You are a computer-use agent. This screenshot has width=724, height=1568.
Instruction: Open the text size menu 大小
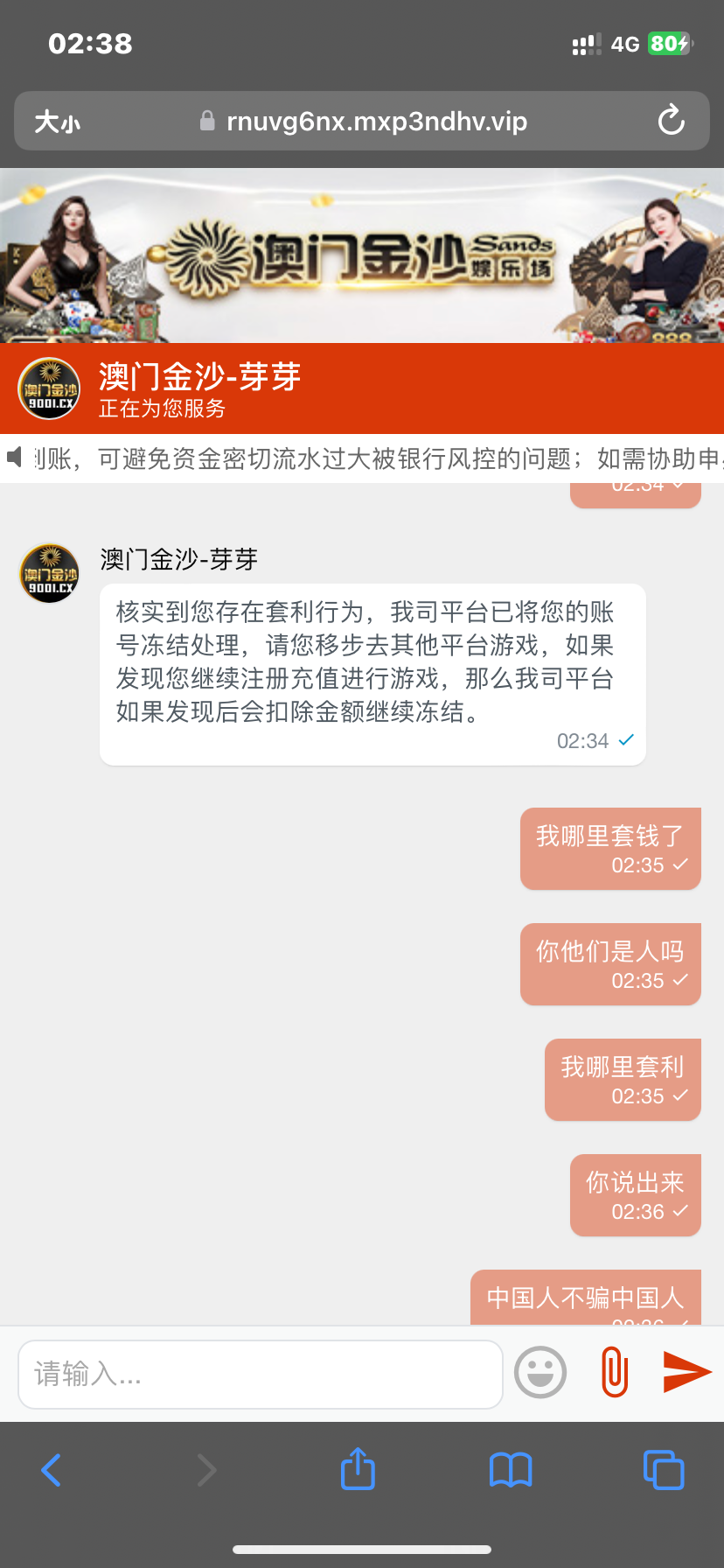click(57, 122)
